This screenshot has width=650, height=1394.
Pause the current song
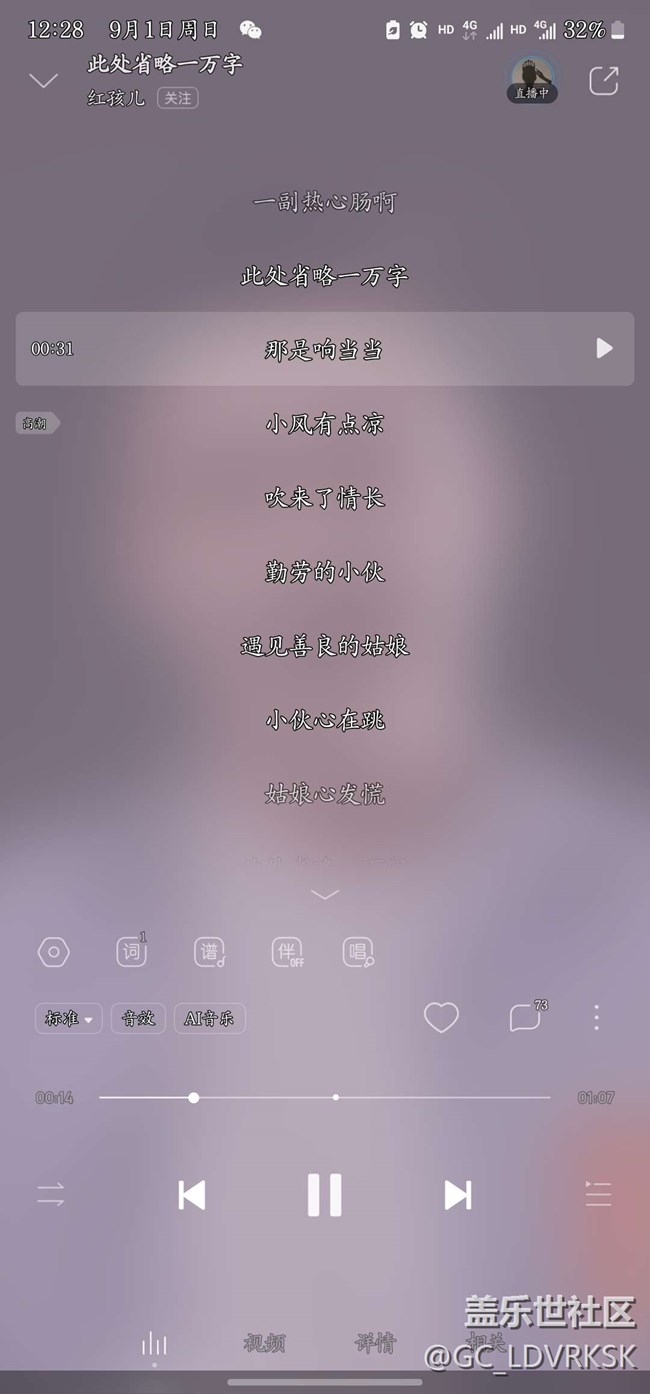point(324,1194)
